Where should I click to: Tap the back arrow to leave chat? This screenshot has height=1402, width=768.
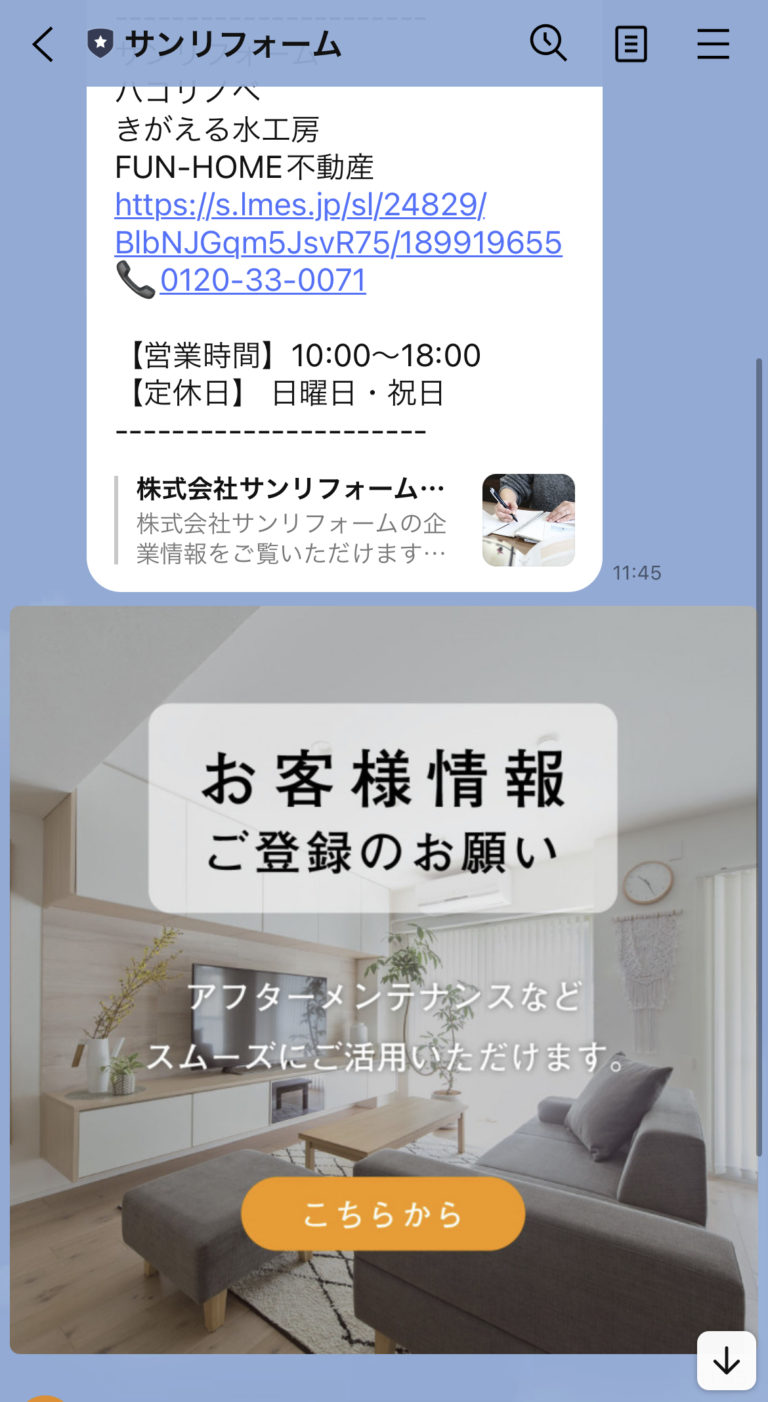[42, 44]
